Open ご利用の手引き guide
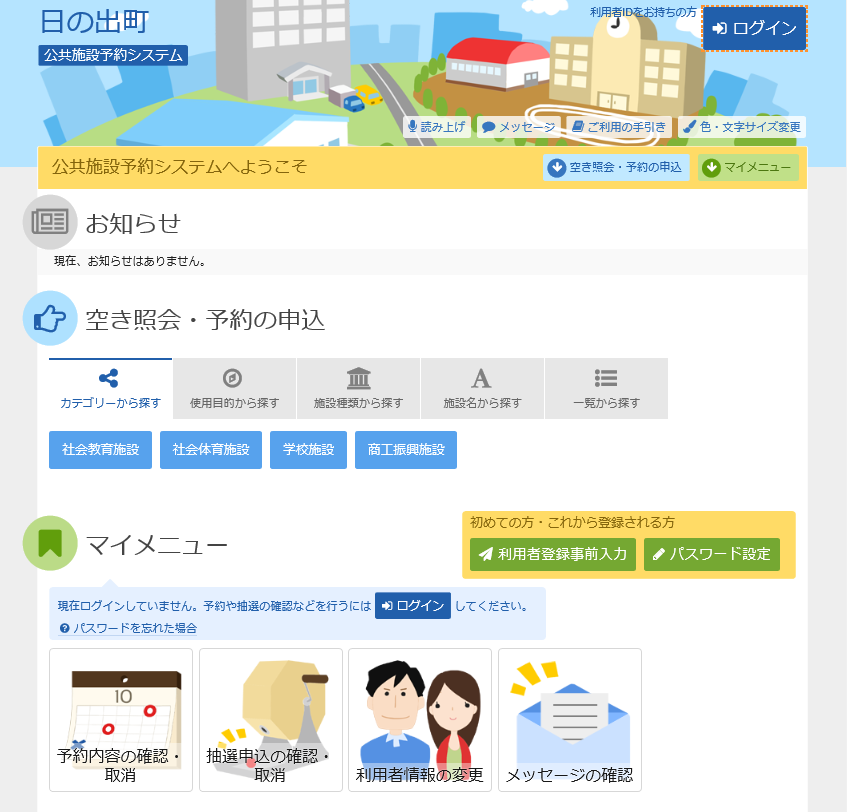Screen dimensions: 847x812 (x=618, y=127)
